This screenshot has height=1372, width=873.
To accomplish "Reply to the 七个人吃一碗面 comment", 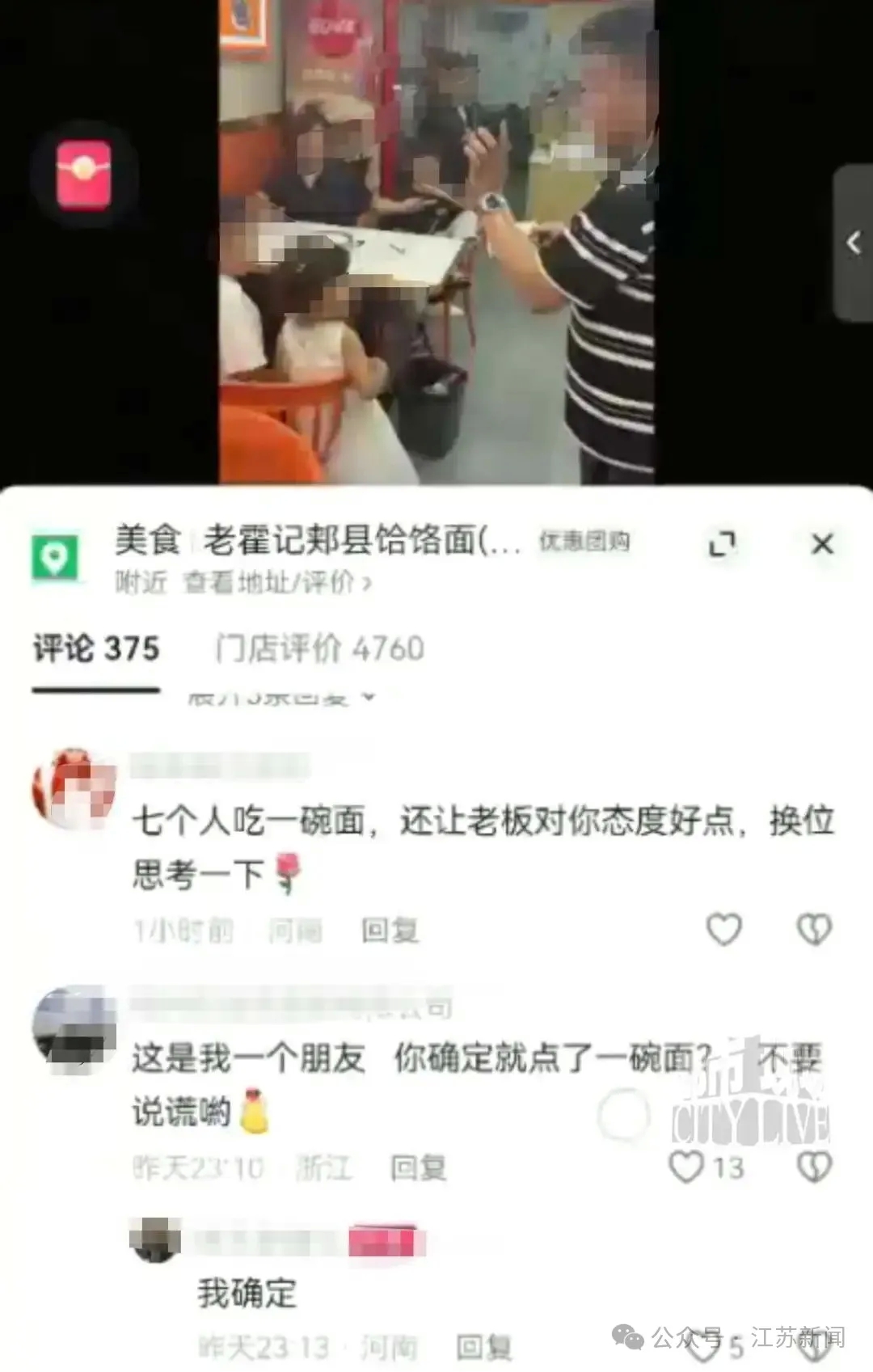I will 390,931.
